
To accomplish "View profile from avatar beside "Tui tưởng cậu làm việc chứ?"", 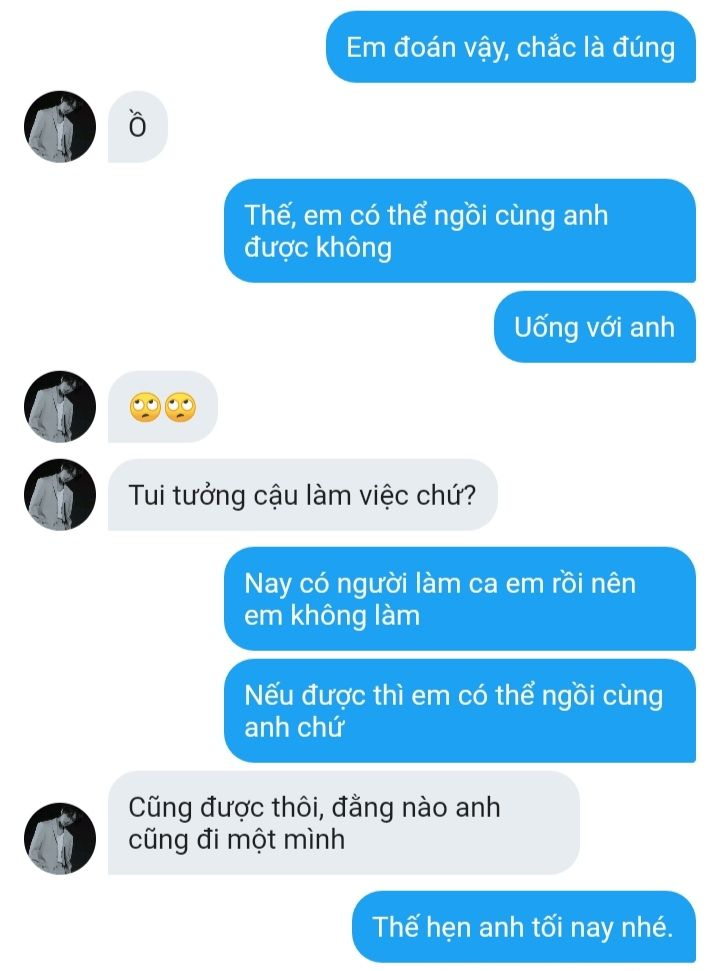I will 60,494.
